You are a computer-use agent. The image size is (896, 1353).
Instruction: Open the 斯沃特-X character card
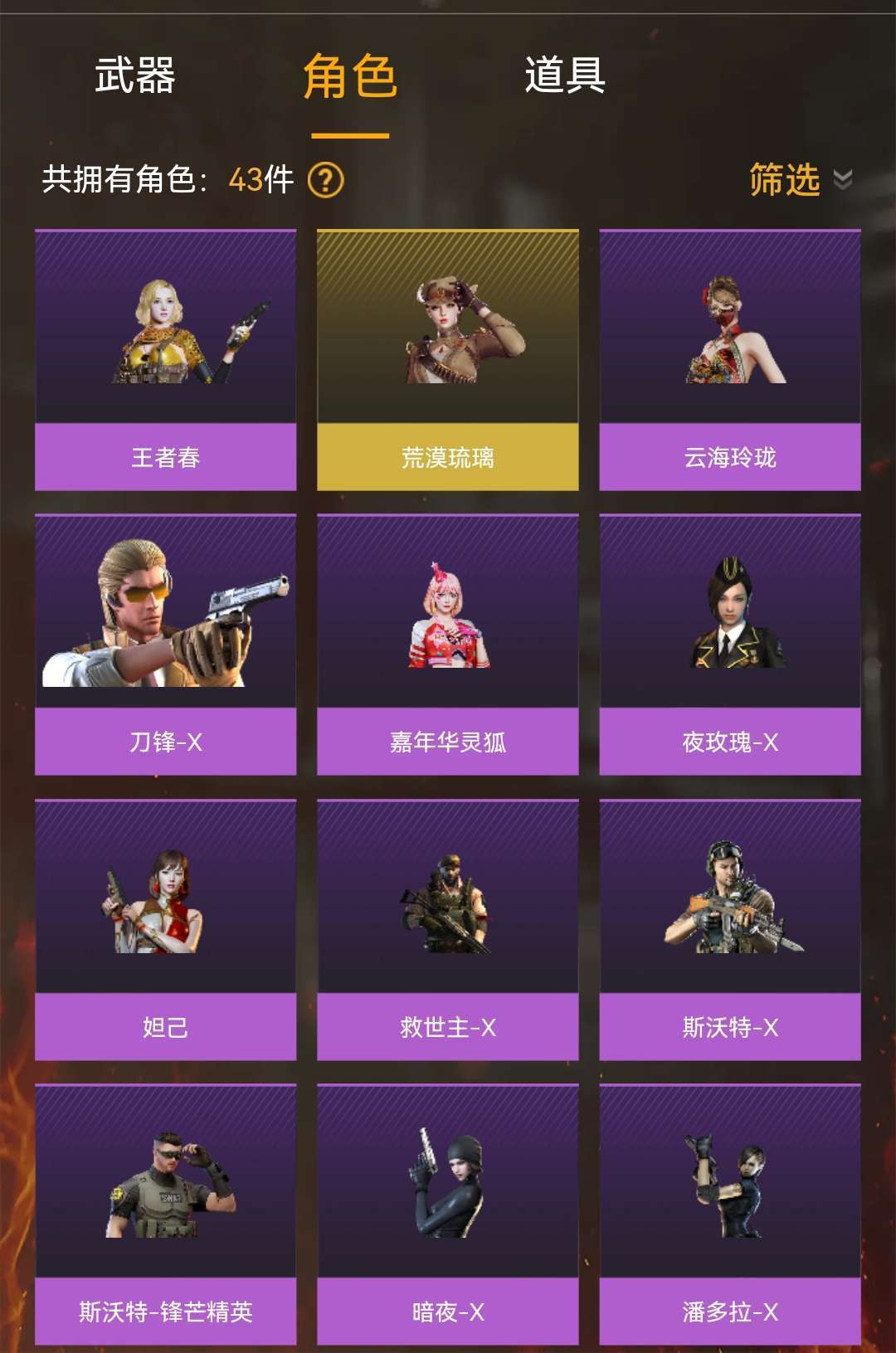coord(730,930)
